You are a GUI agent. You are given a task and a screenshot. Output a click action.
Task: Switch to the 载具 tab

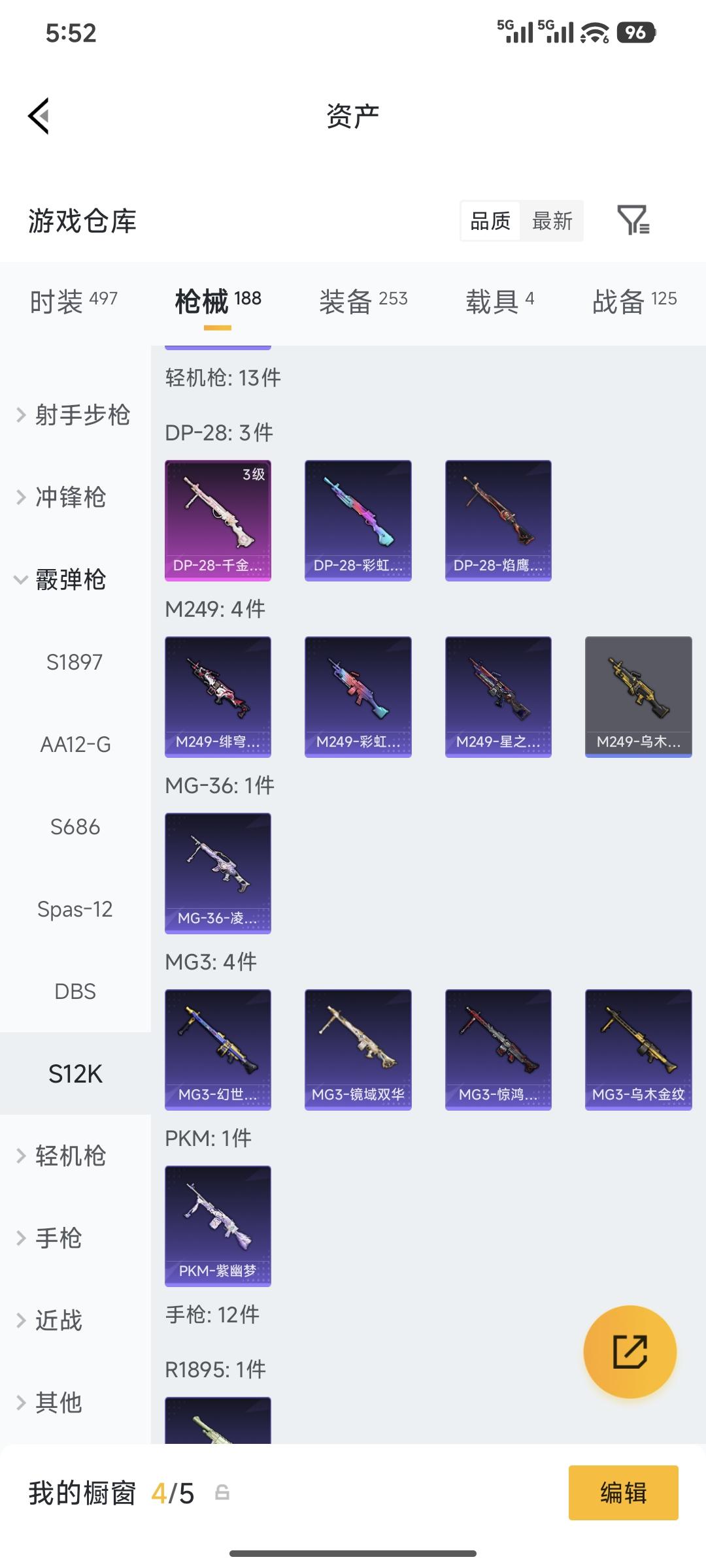tap(499, 301)
